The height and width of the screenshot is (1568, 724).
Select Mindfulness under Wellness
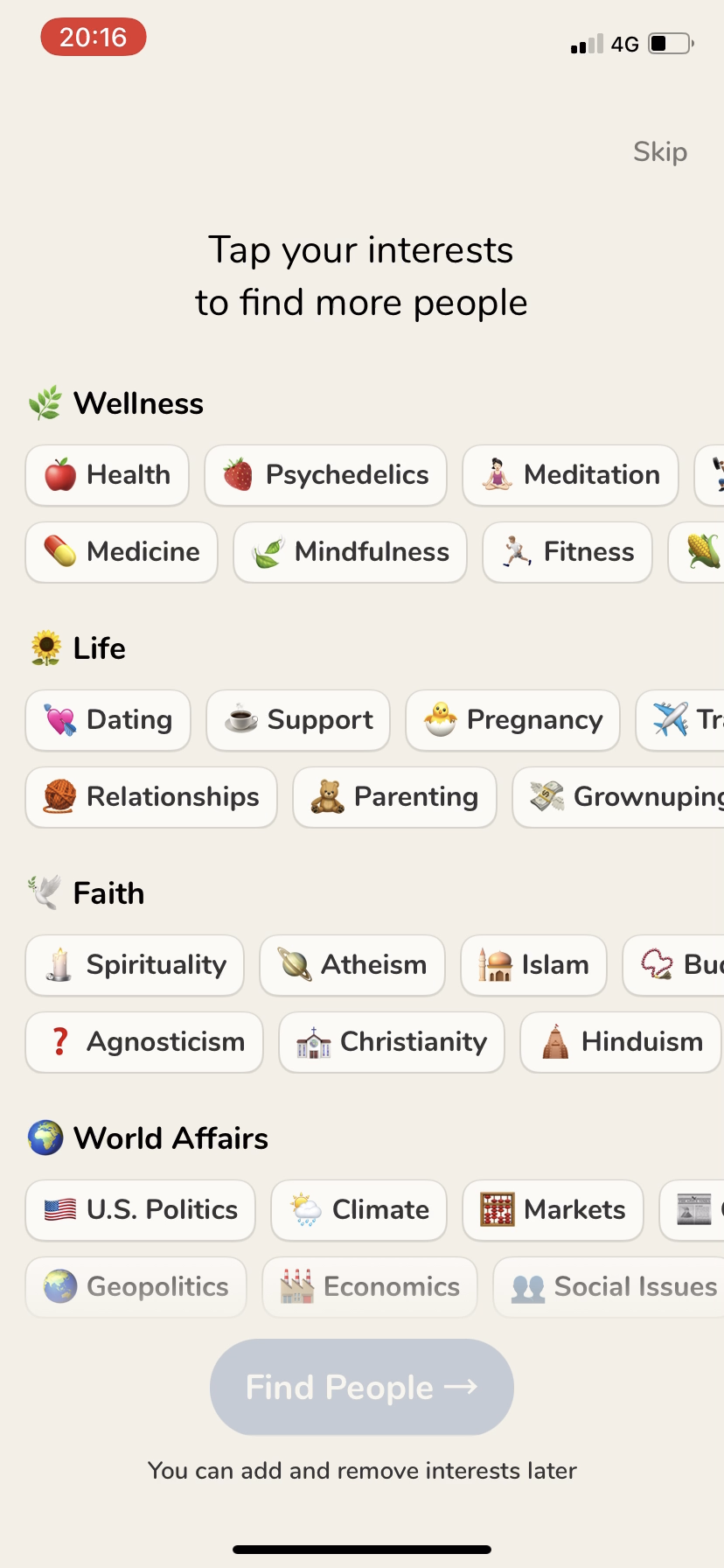[350, 552]
